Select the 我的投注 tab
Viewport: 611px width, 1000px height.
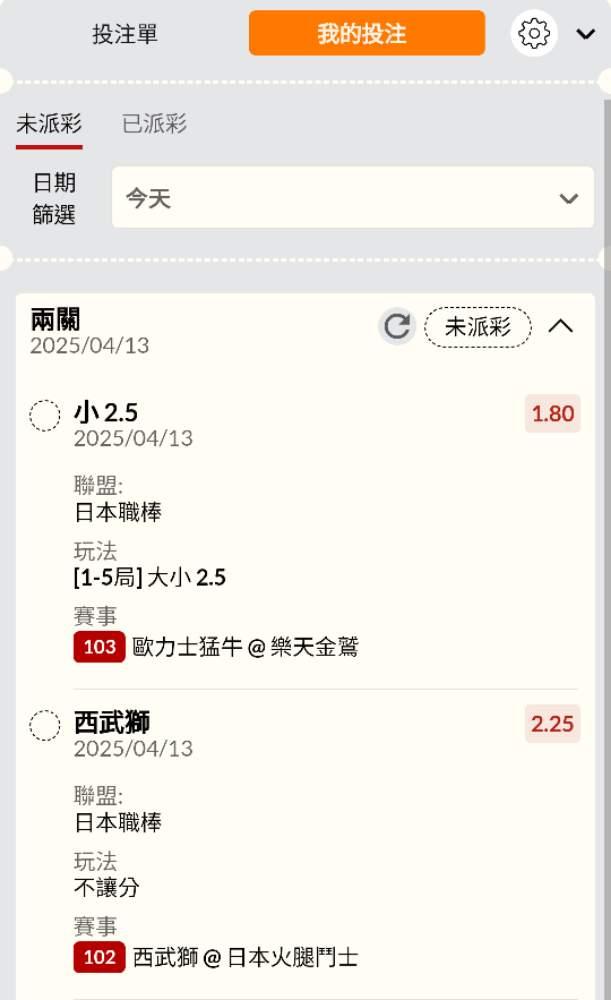[367, 33]
